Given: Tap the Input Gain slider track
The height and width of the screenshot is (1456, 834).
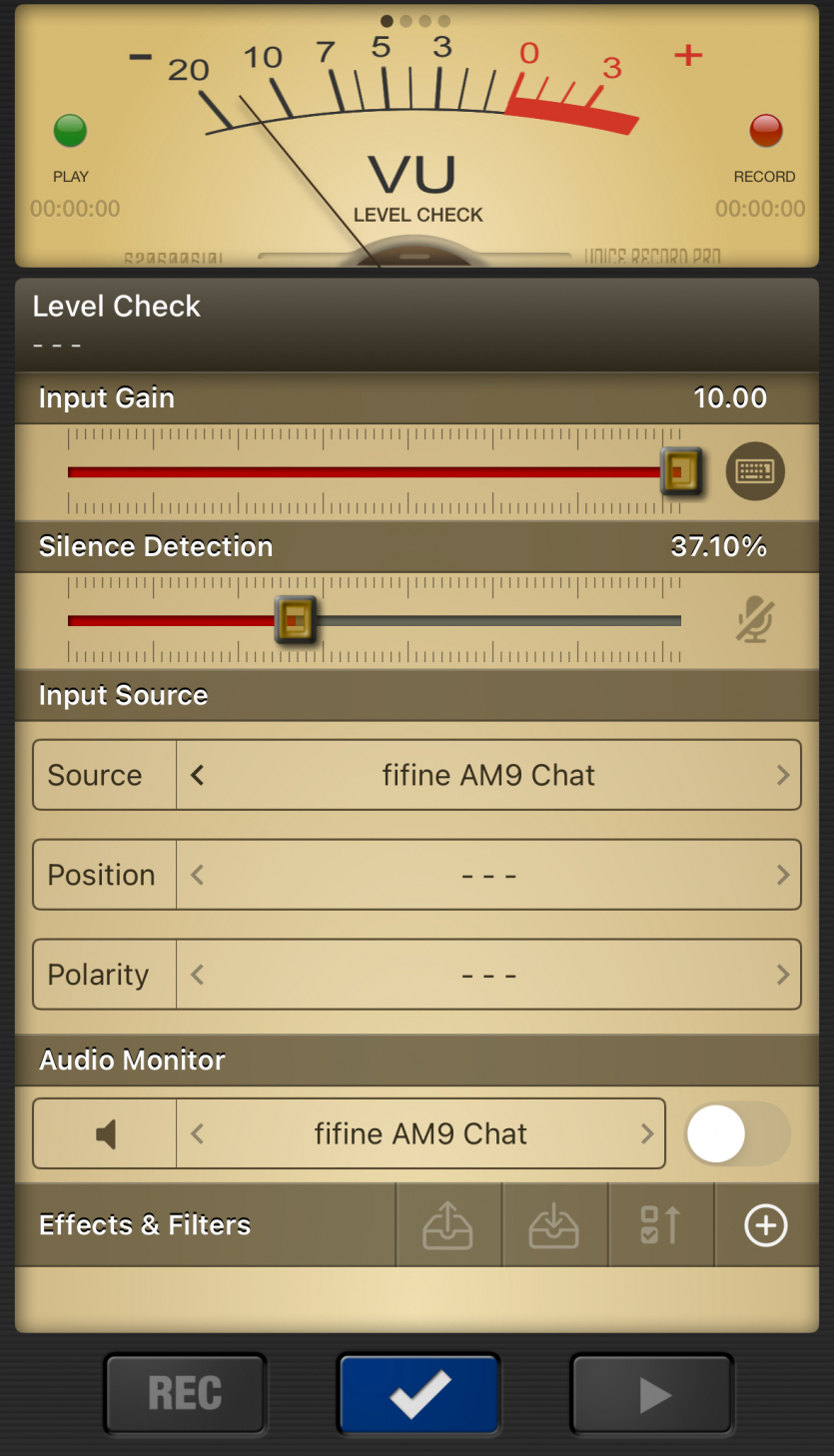Looking at the screenshot, I should [x=370, y=471].
